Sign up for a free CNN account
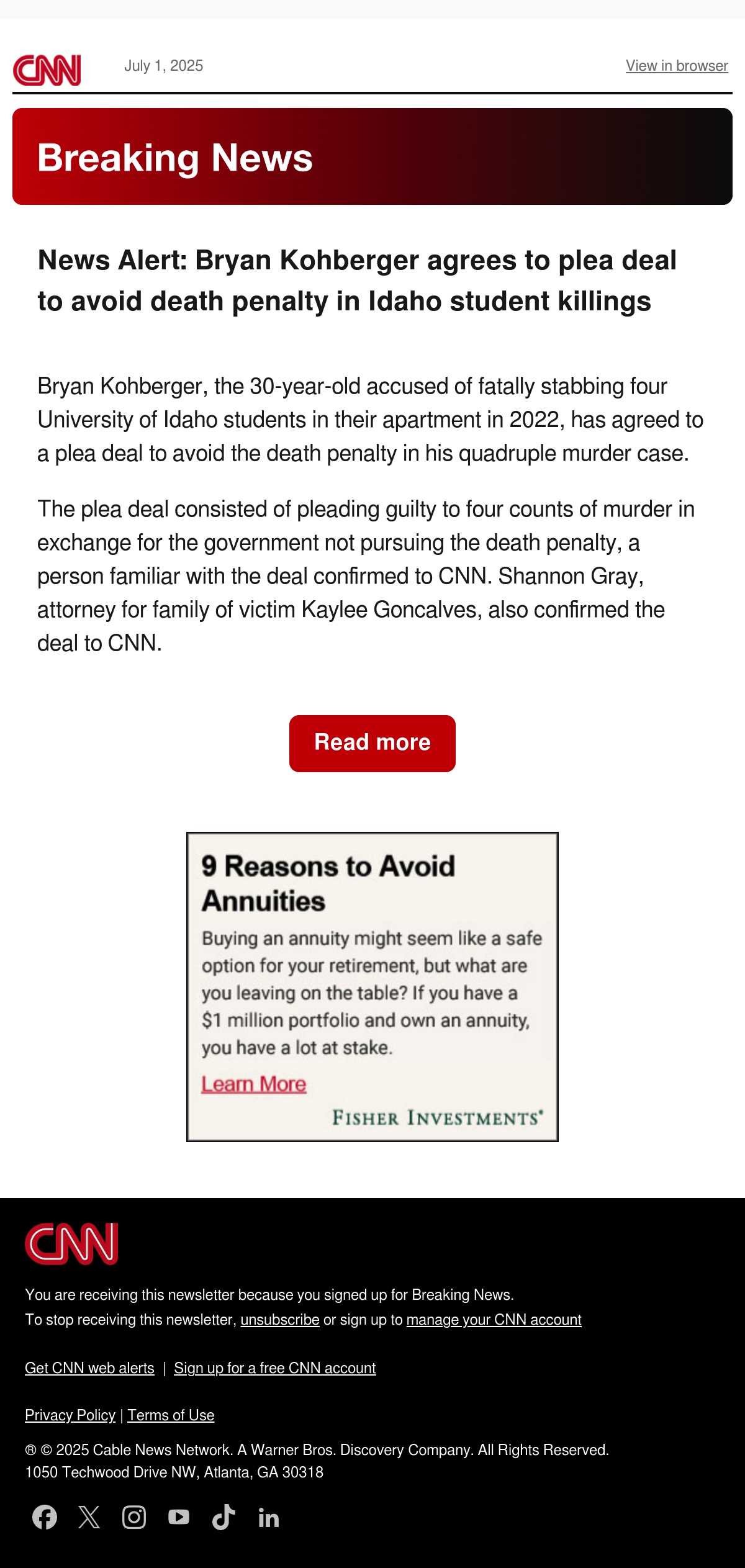Viewport: 745px width, 1568px height. [275, 1367]
